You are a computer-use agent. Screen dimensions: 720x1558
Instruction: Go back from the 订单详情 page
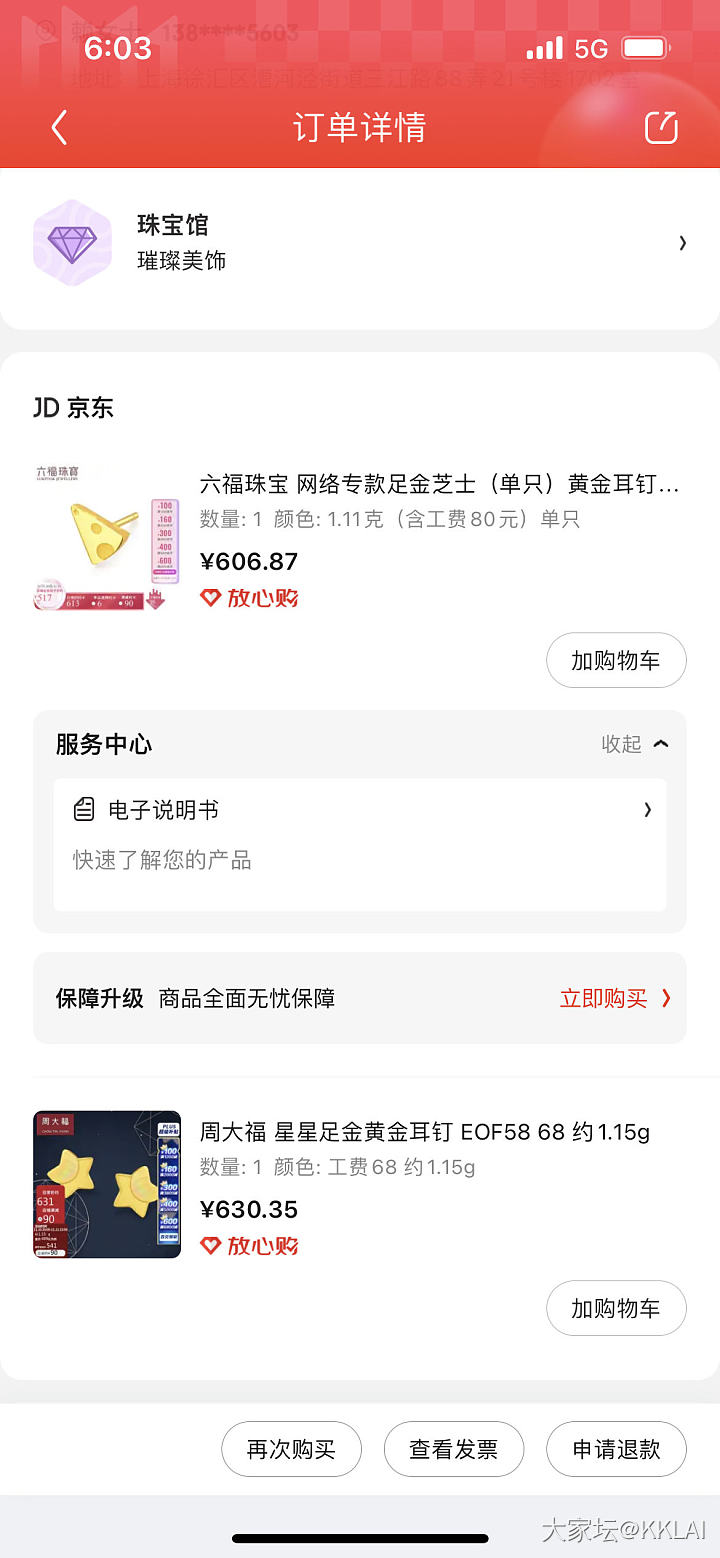pos(60,128)
